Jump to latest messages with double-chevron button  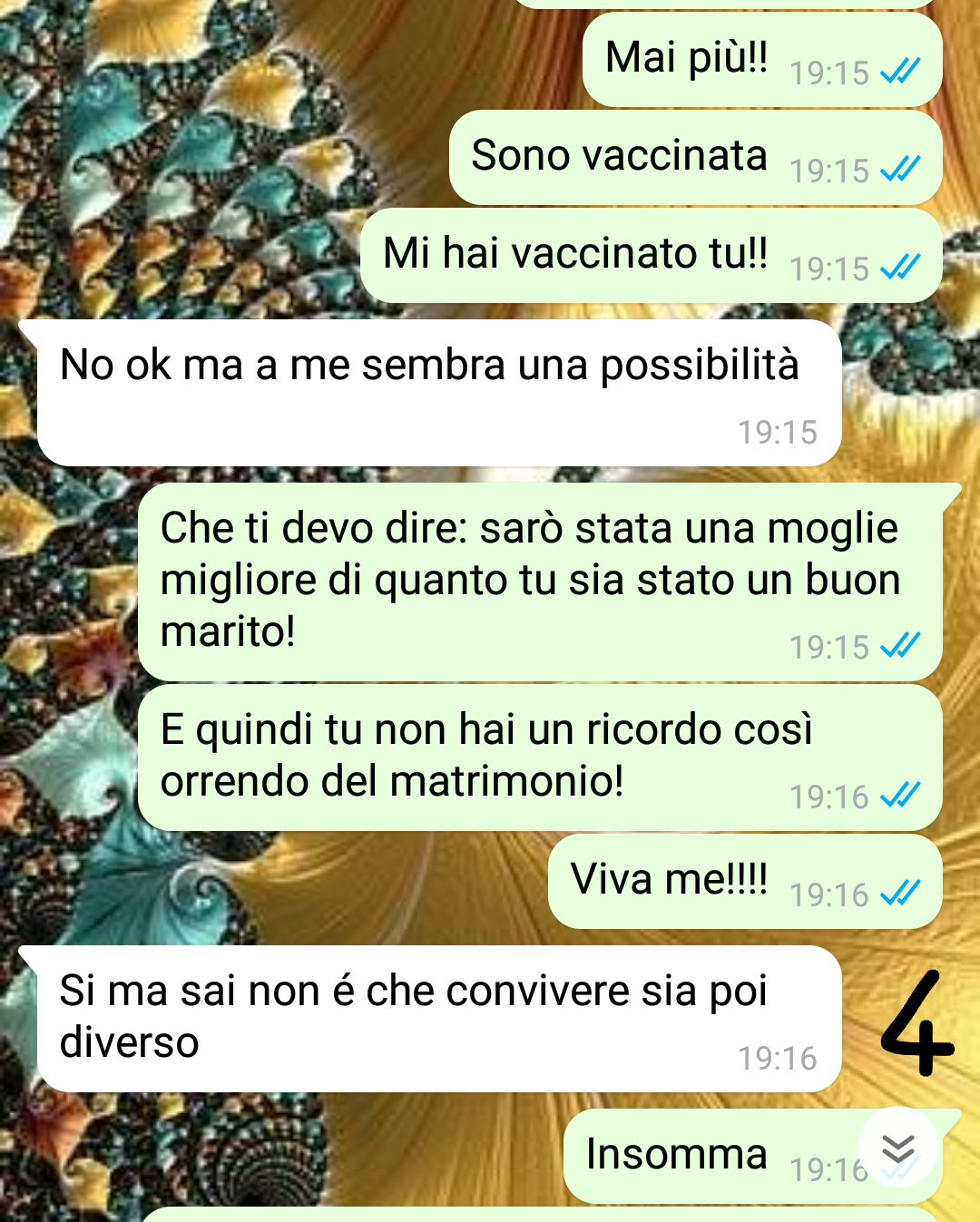(897, 1148)
